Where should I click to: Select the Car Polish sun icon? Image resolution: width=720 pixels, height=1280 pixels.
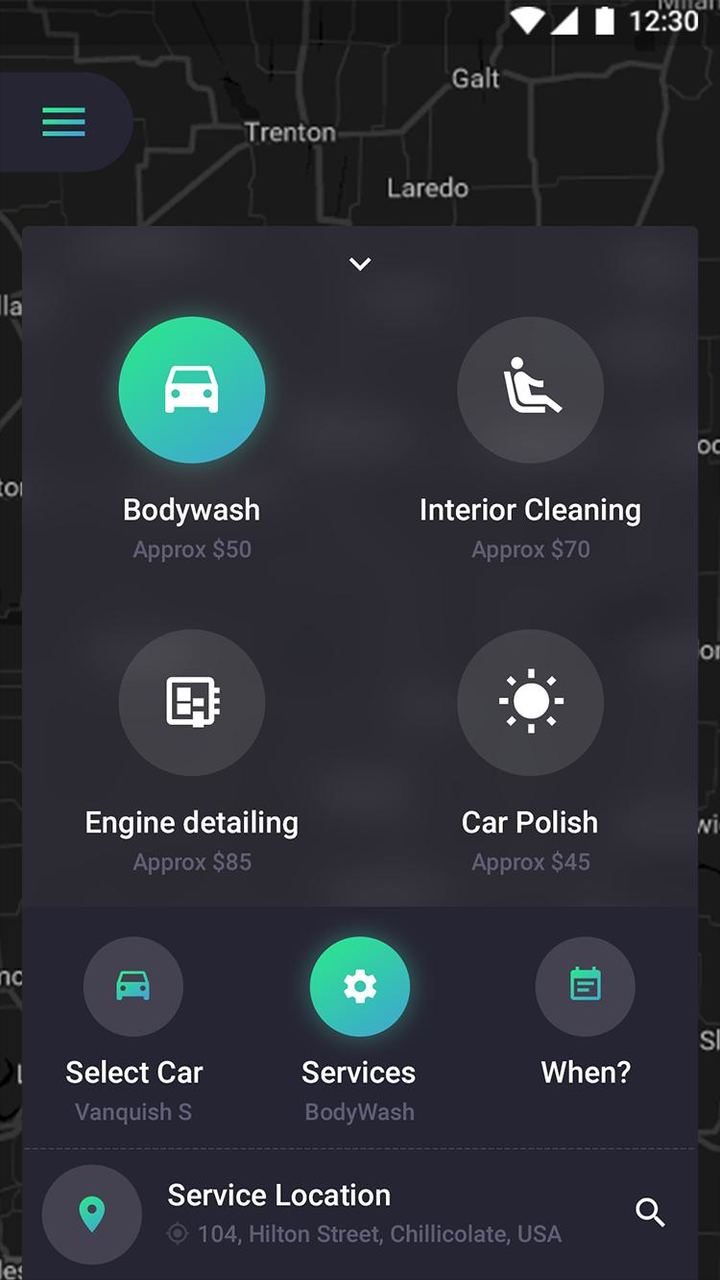click(x=531, y=703)
